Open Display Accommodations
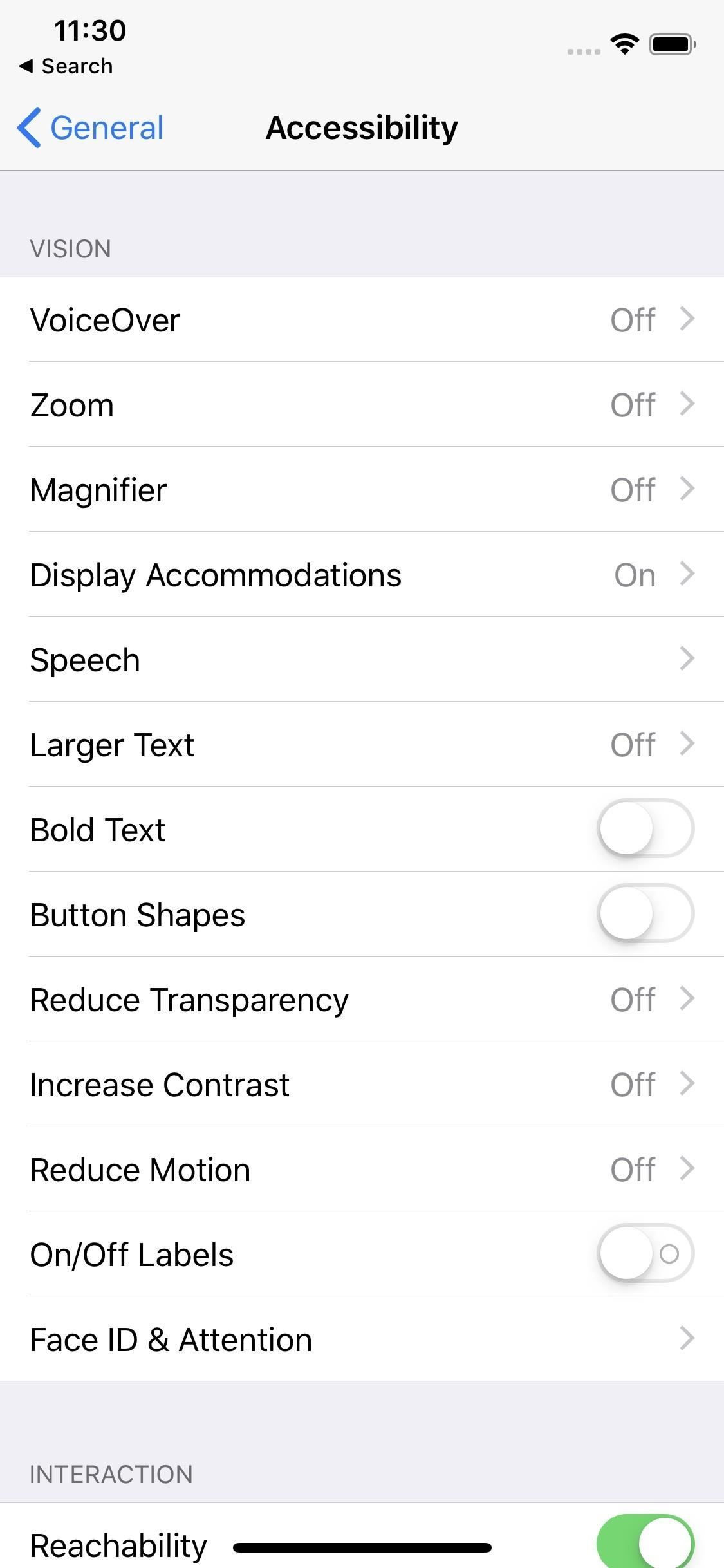The image size is (724, 1568). tap(362, 575)
